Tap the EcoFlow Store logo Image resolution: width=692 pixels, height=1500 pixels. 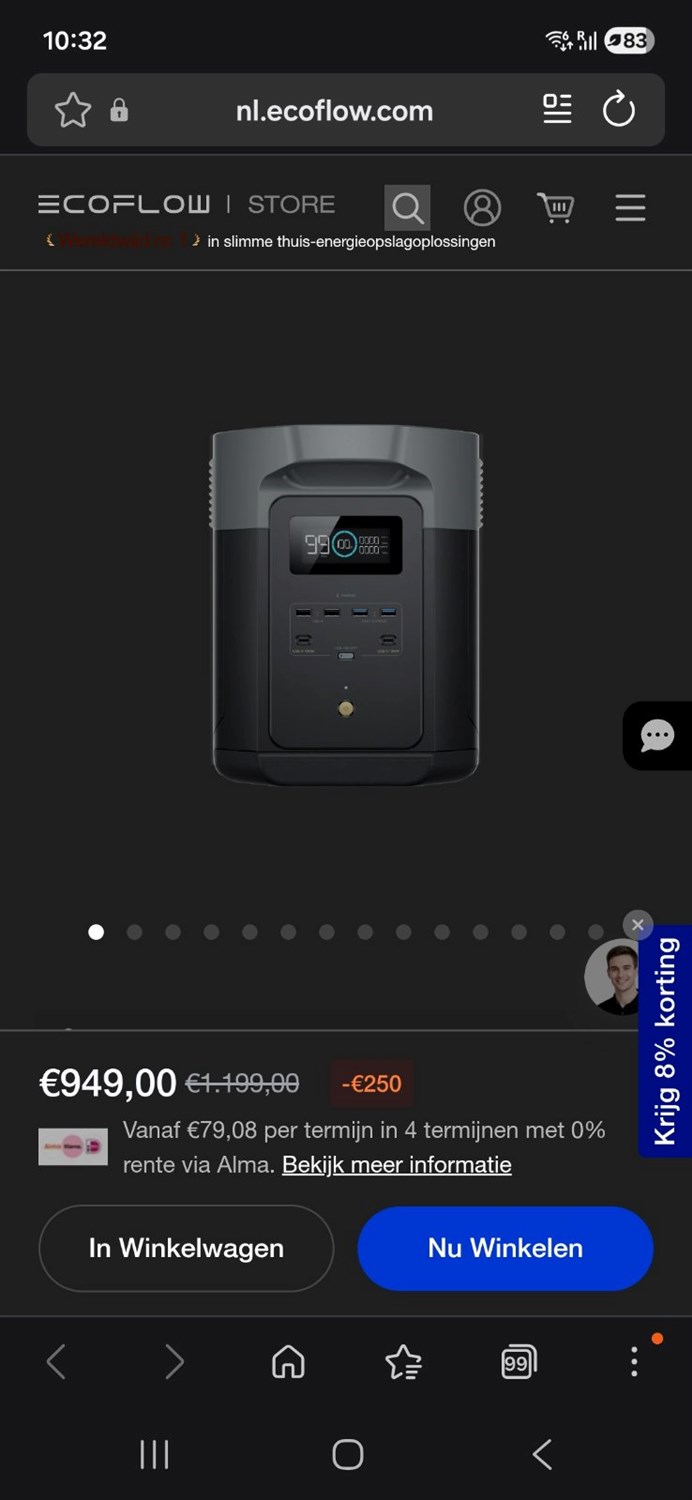(x=186, y=205)
